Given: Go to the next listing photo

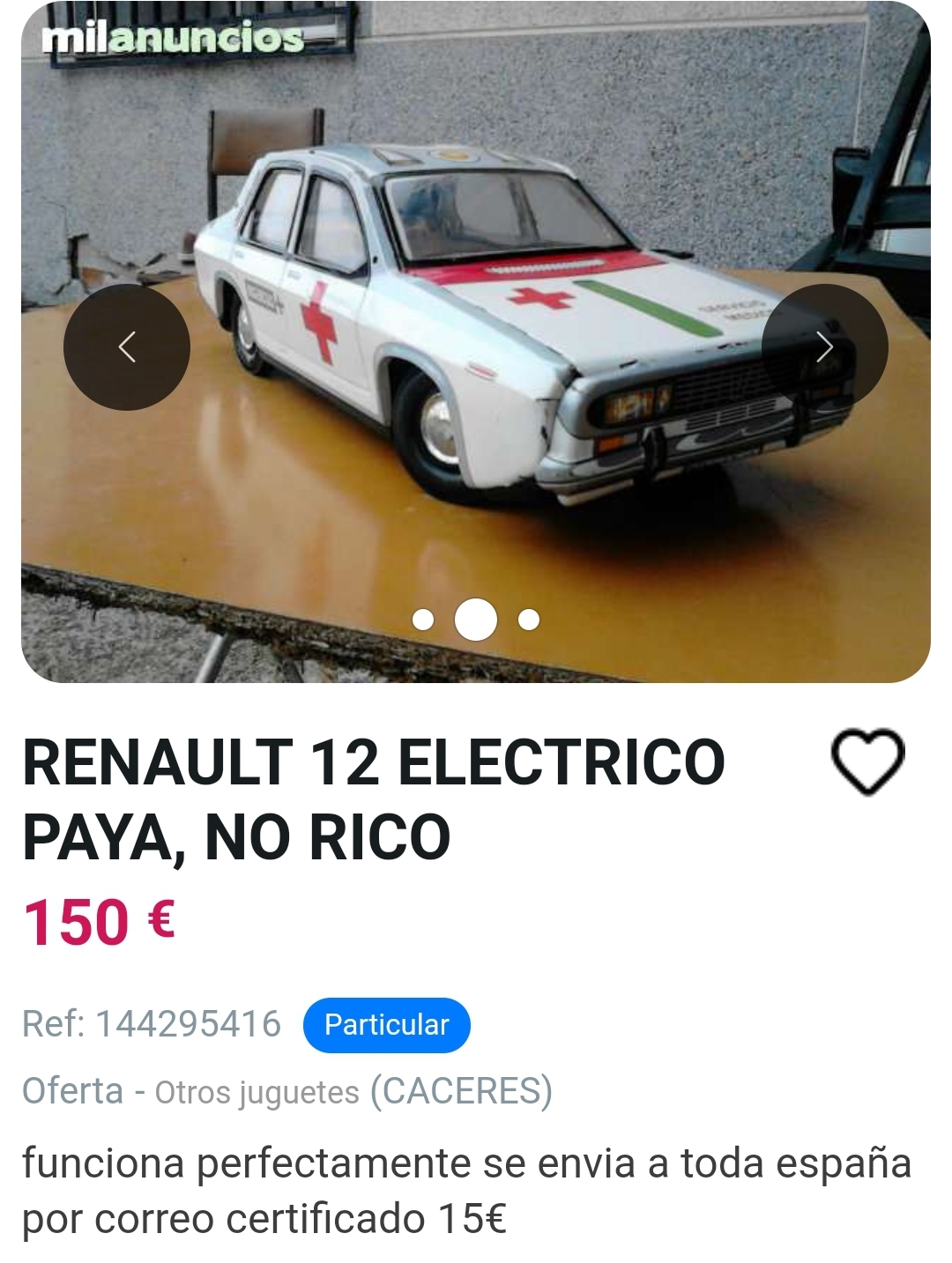Looking at the screenshot, I should click(824, 347).
